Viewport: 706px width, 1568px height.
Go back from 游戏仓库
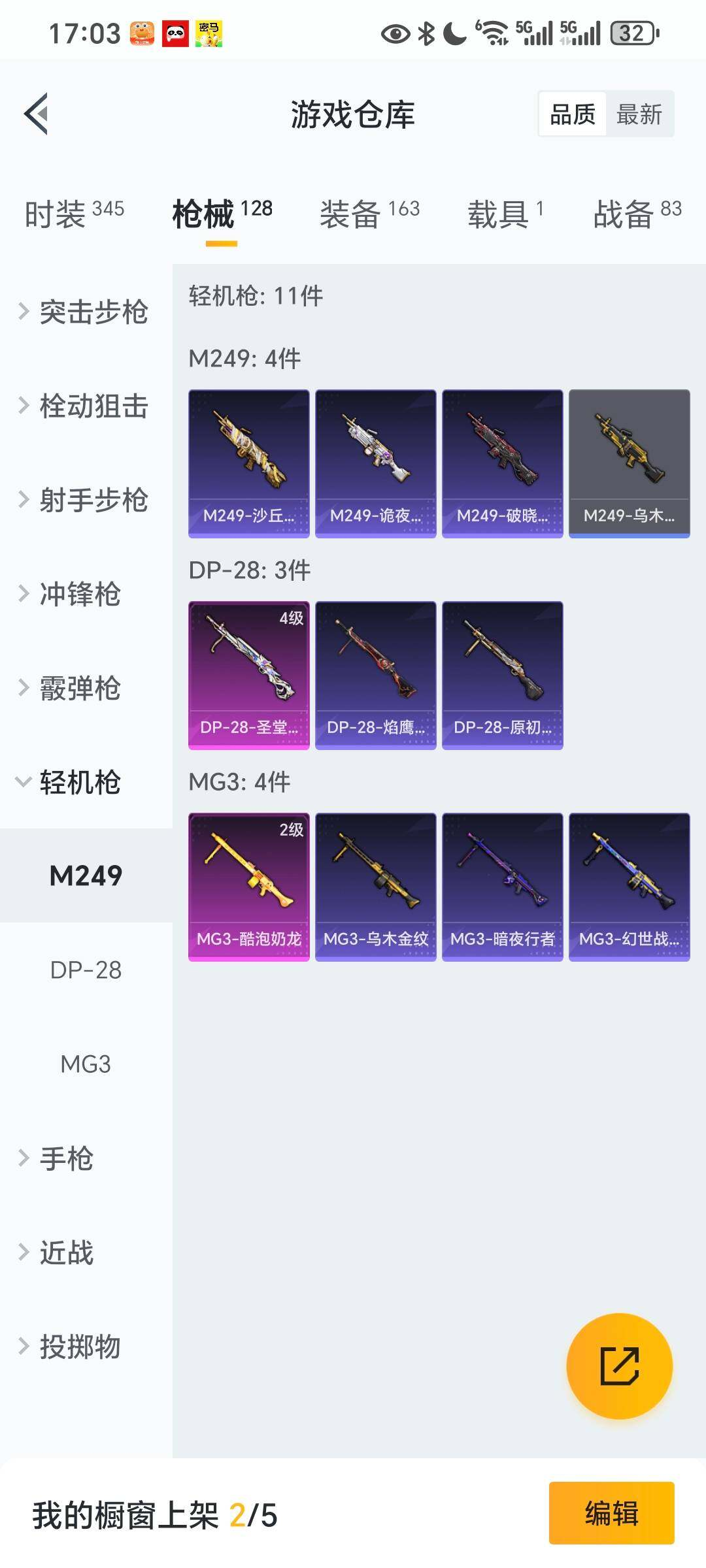[37, 114]
